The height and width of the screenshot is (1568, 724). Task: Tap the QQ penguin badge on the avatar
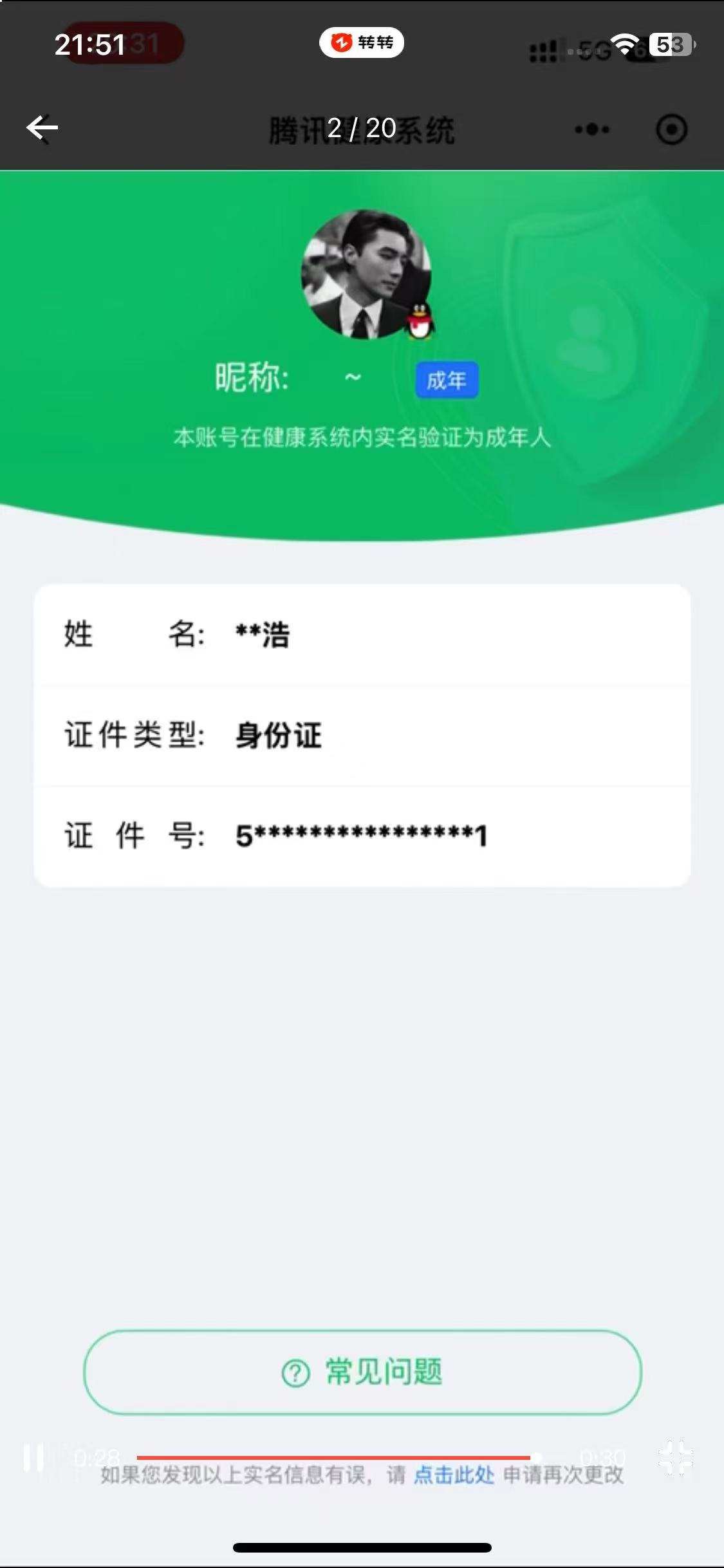click(420, 322)
